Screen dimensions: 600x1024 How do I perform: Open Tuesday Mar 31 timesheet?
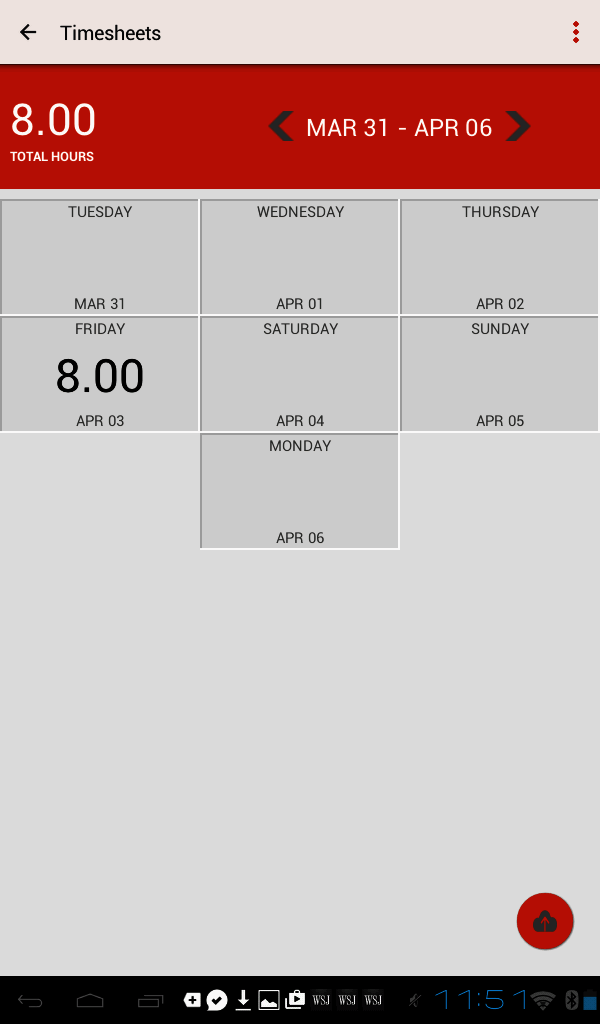point(99,257)
